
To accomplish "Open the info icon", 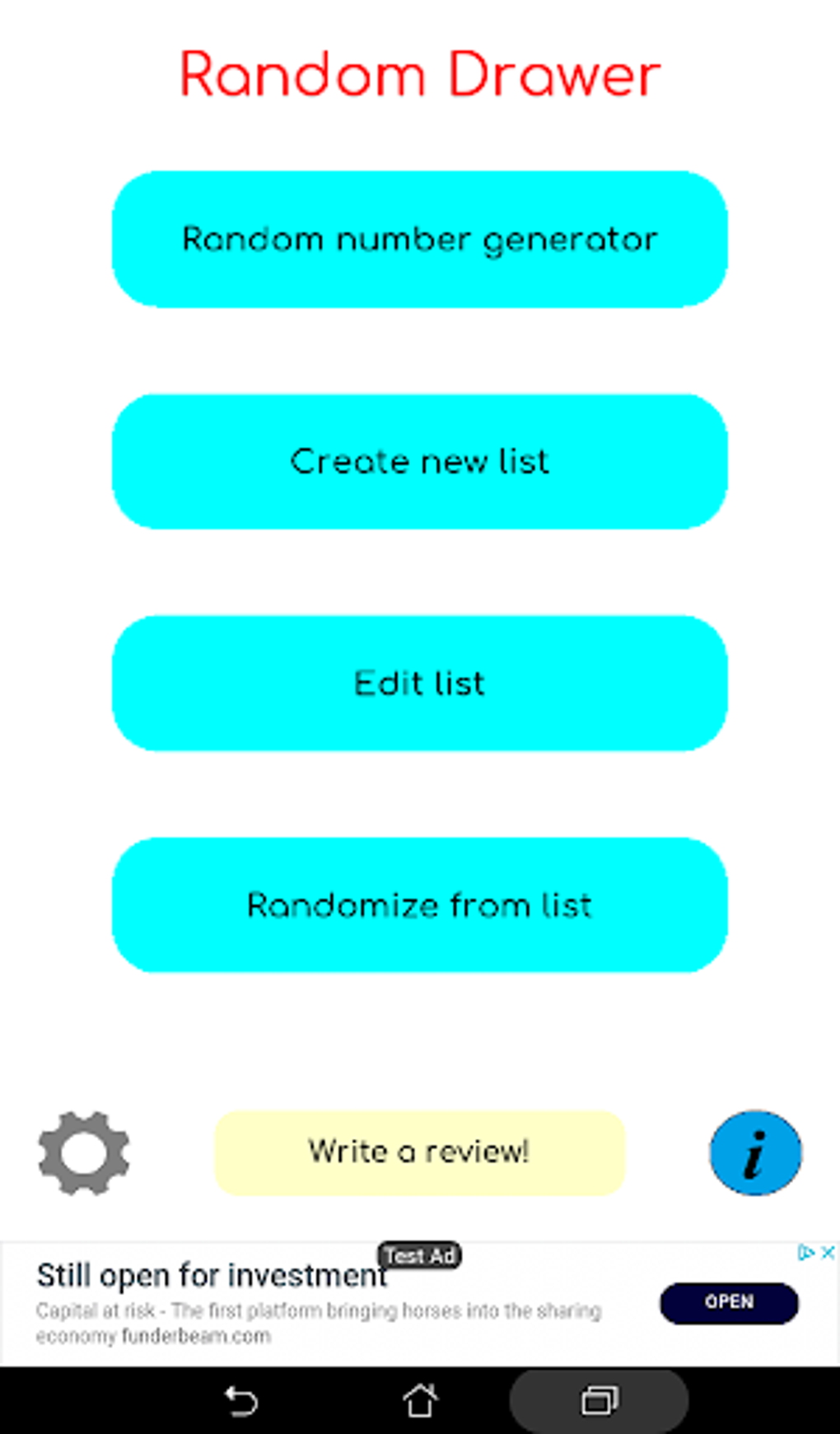I will point(755,1152).
